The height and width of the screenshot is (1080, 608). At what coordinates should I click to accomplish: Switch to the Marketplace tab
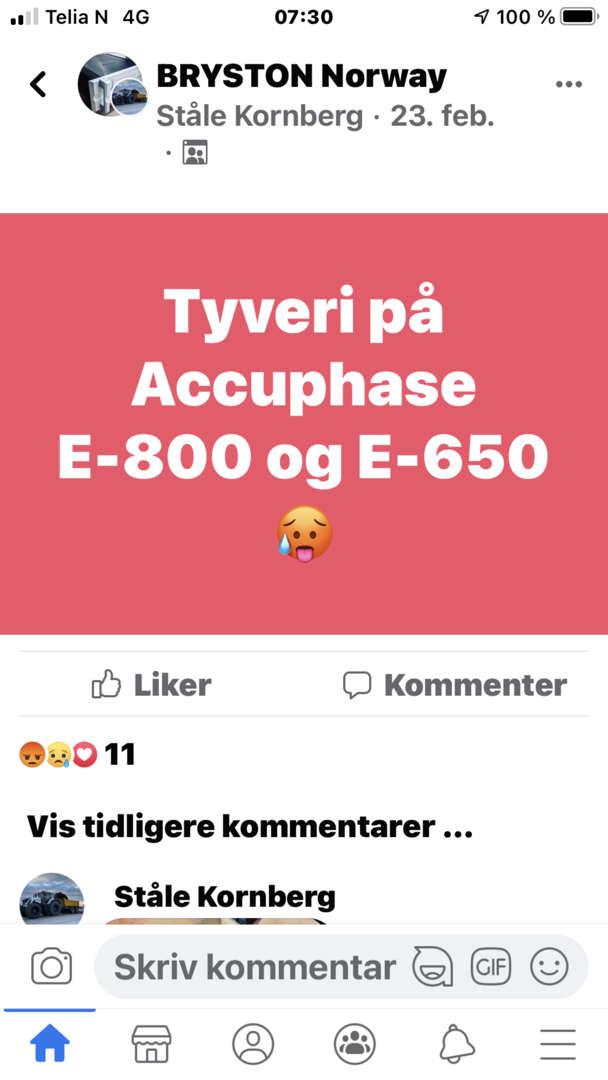click(151, 1044)
